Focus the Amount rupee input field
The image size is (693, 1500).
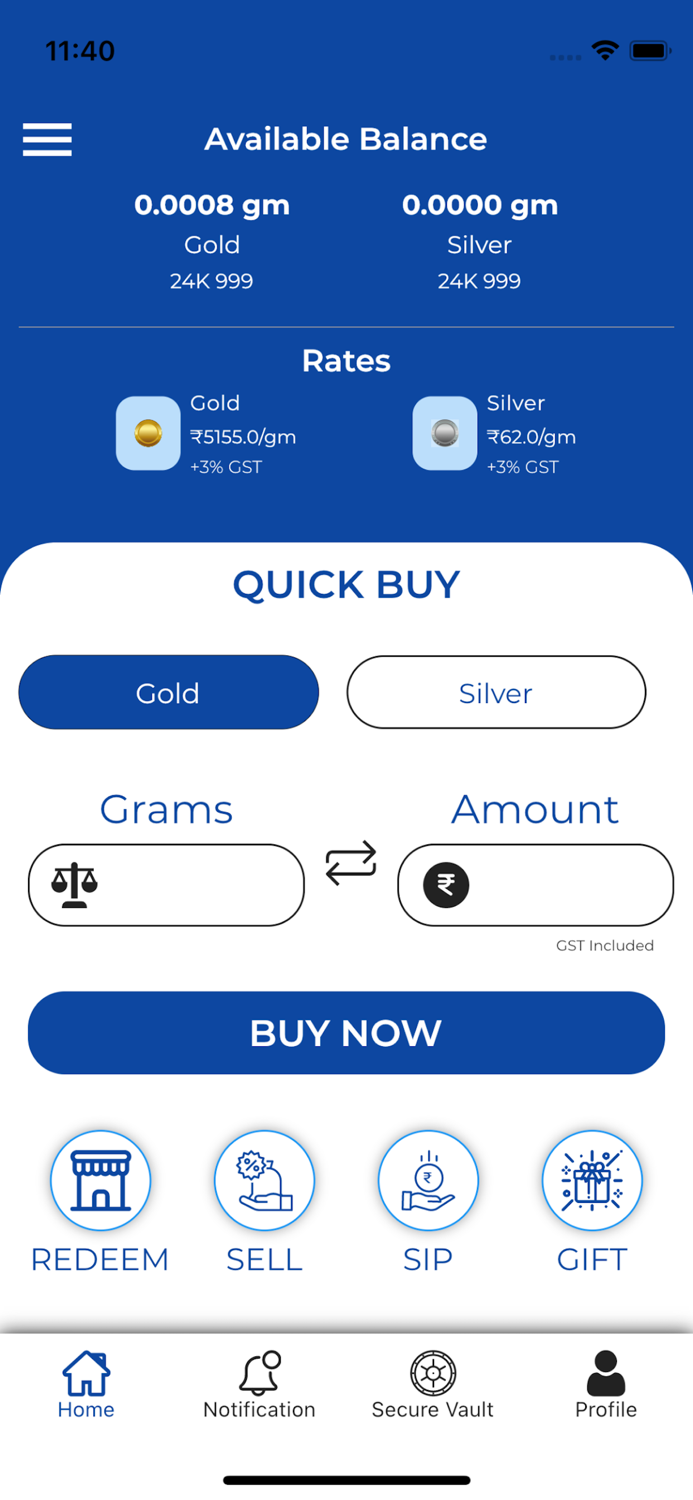click(535, 885)
